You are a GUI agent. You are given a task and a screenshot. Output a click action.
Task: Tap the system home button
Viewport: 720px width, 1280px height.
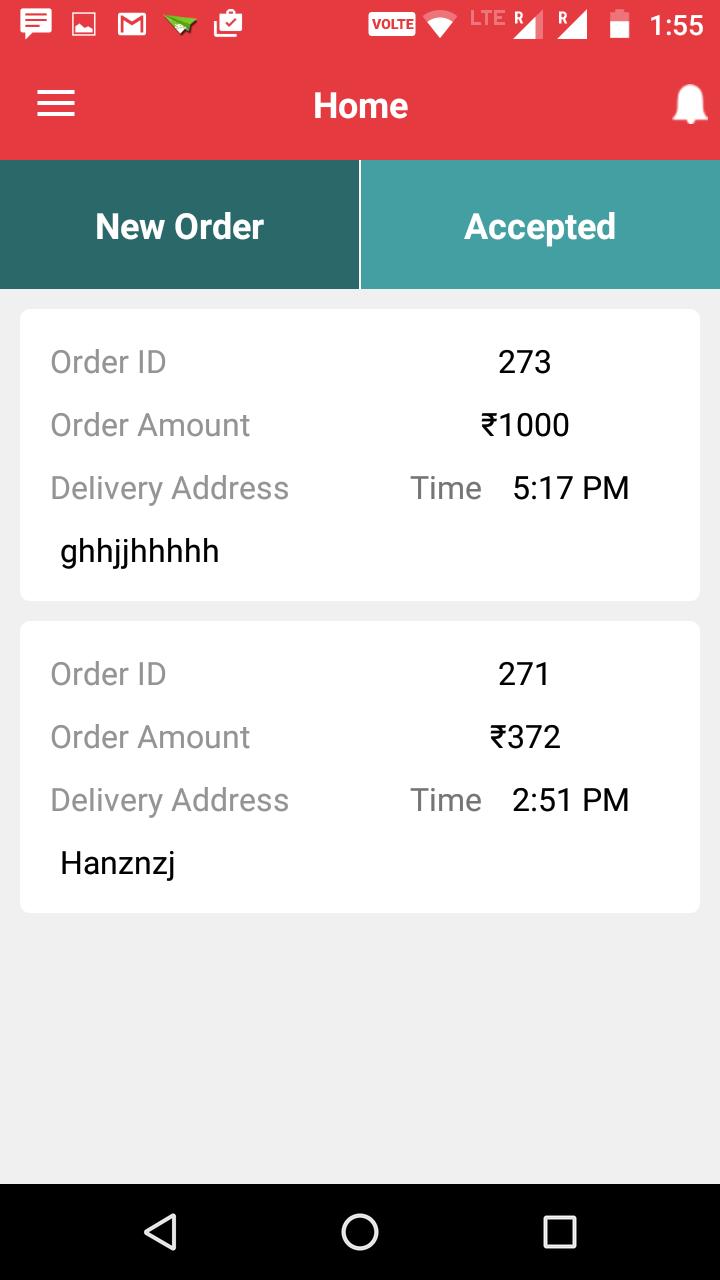[x=360, y=1232]
